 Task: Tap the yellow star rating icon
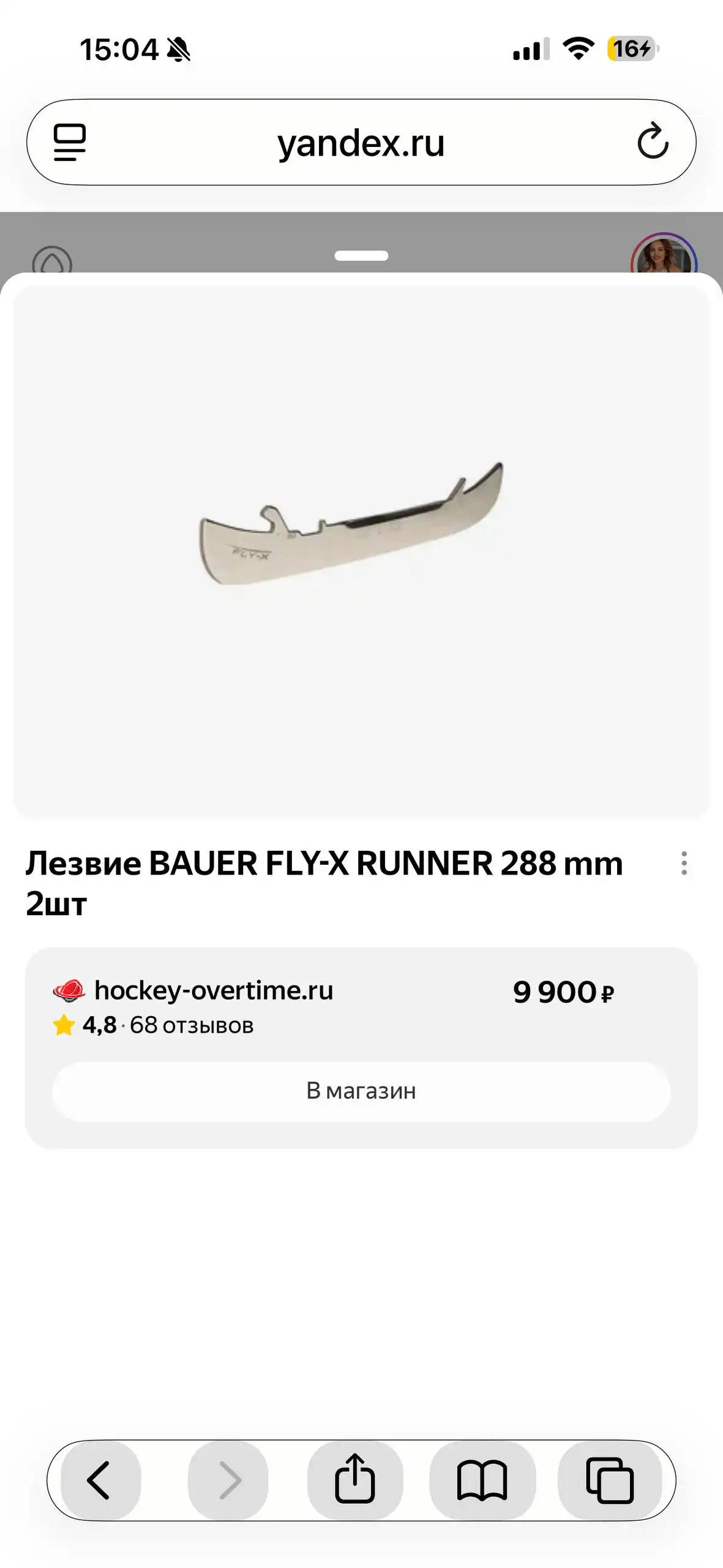(63, 1023)
